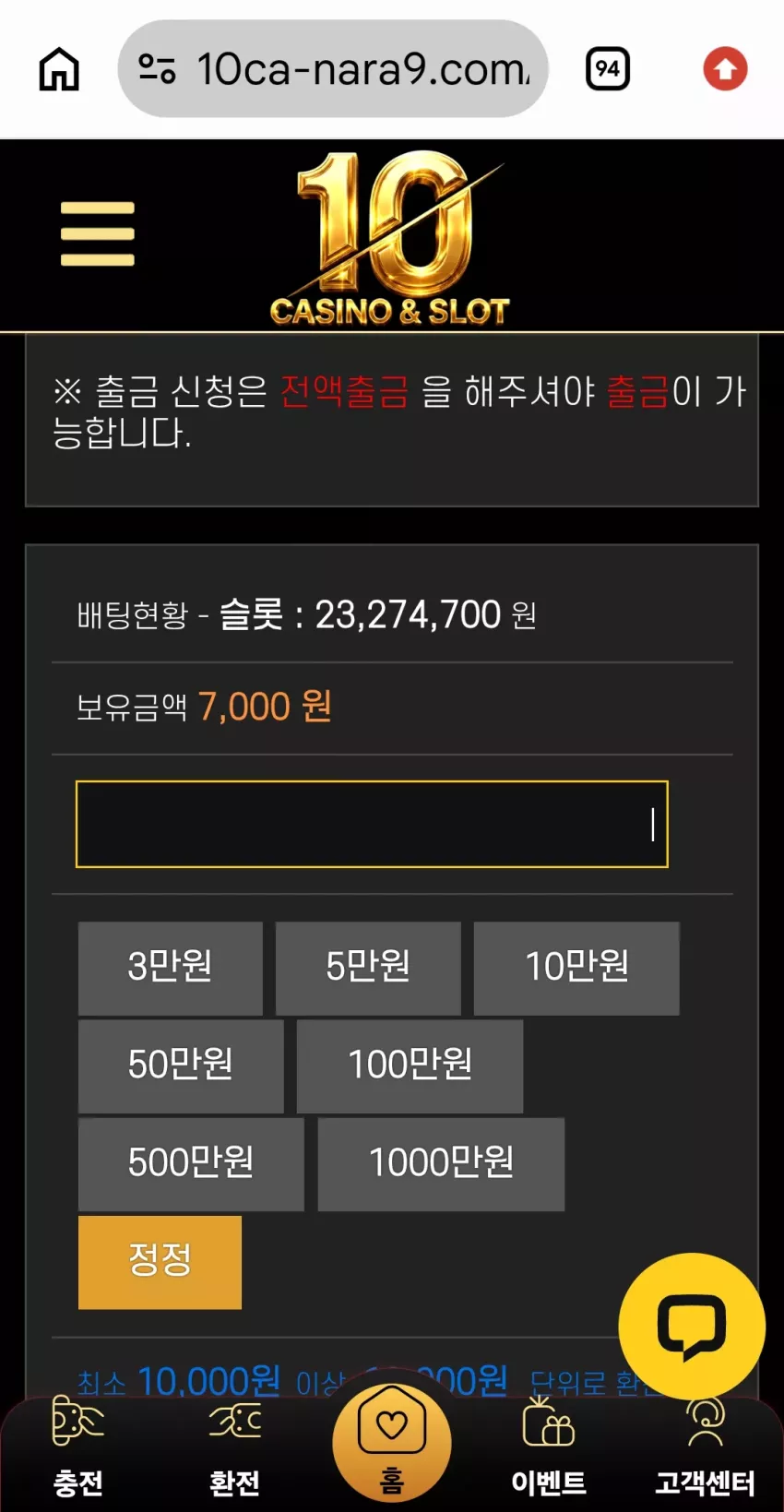This screenshot has height=1512, width=784.
Task: Open the live chat bubble
Action: 692,1326
